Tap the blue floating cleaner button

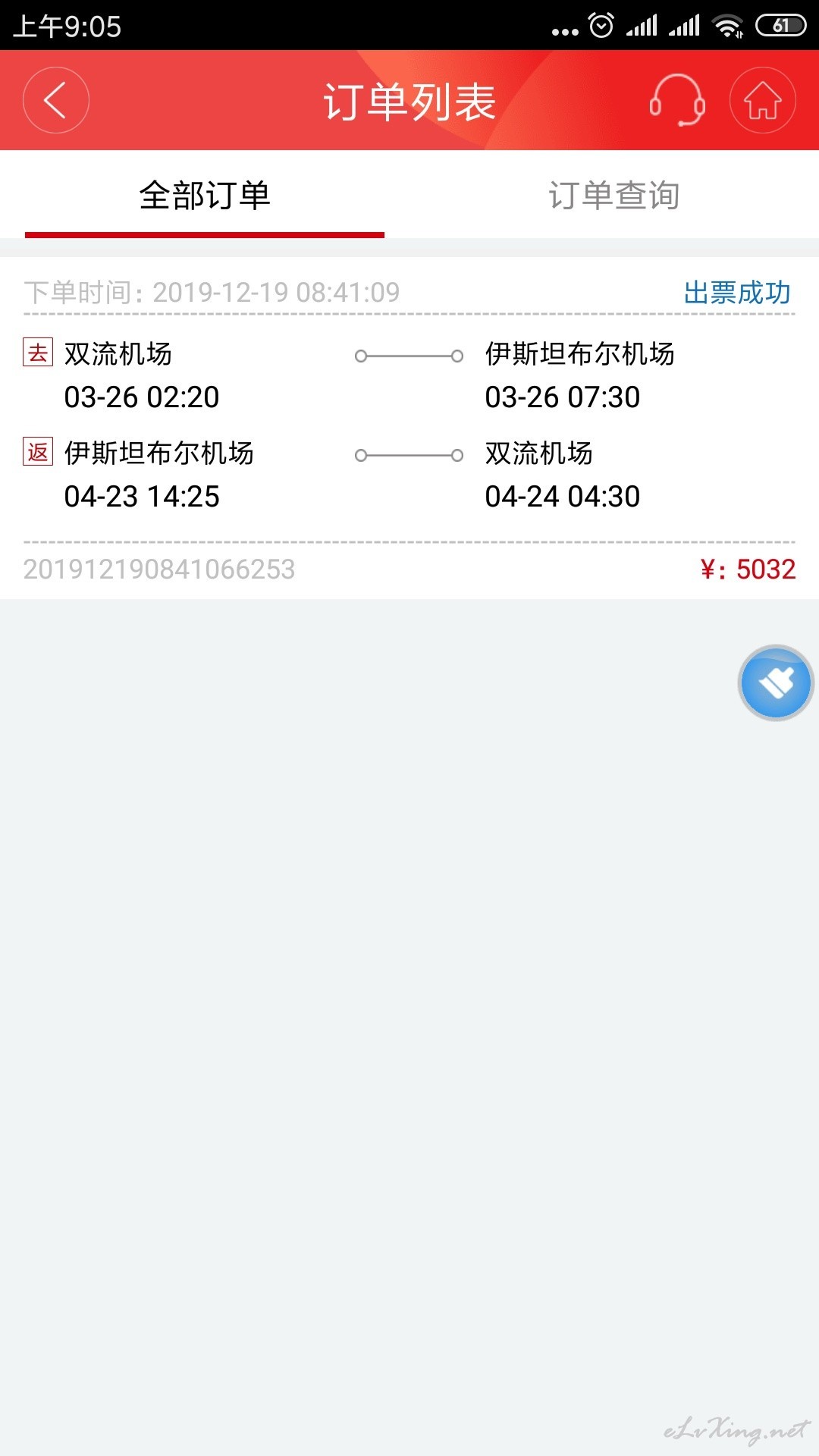pos(776,683)
